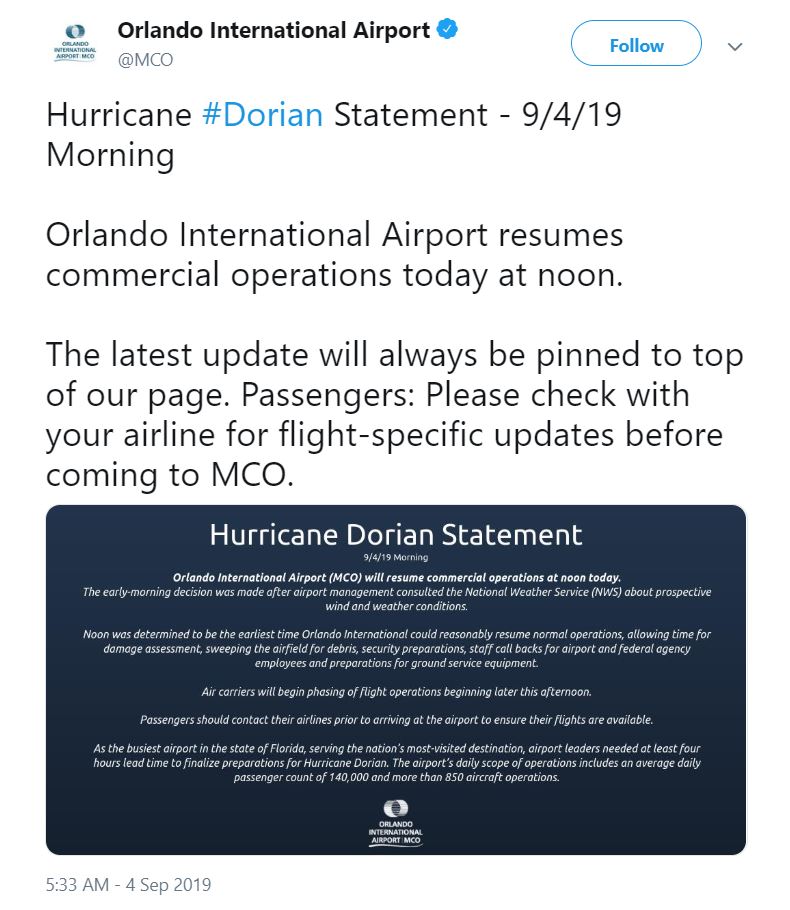
Task: Open the #Dorian hashtag link
Action: 262,115
